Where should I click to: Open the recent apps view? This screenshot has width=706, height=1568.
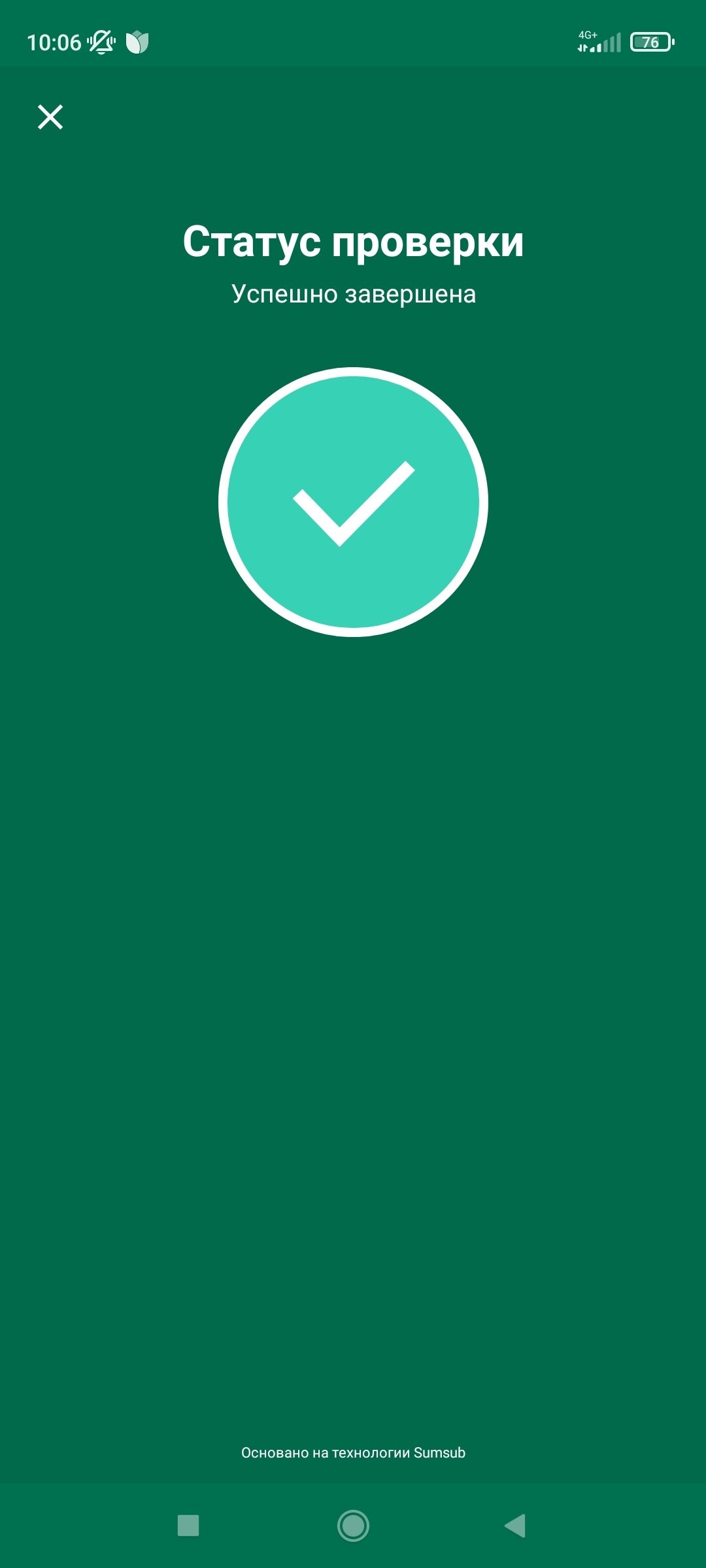(188, 1526)
